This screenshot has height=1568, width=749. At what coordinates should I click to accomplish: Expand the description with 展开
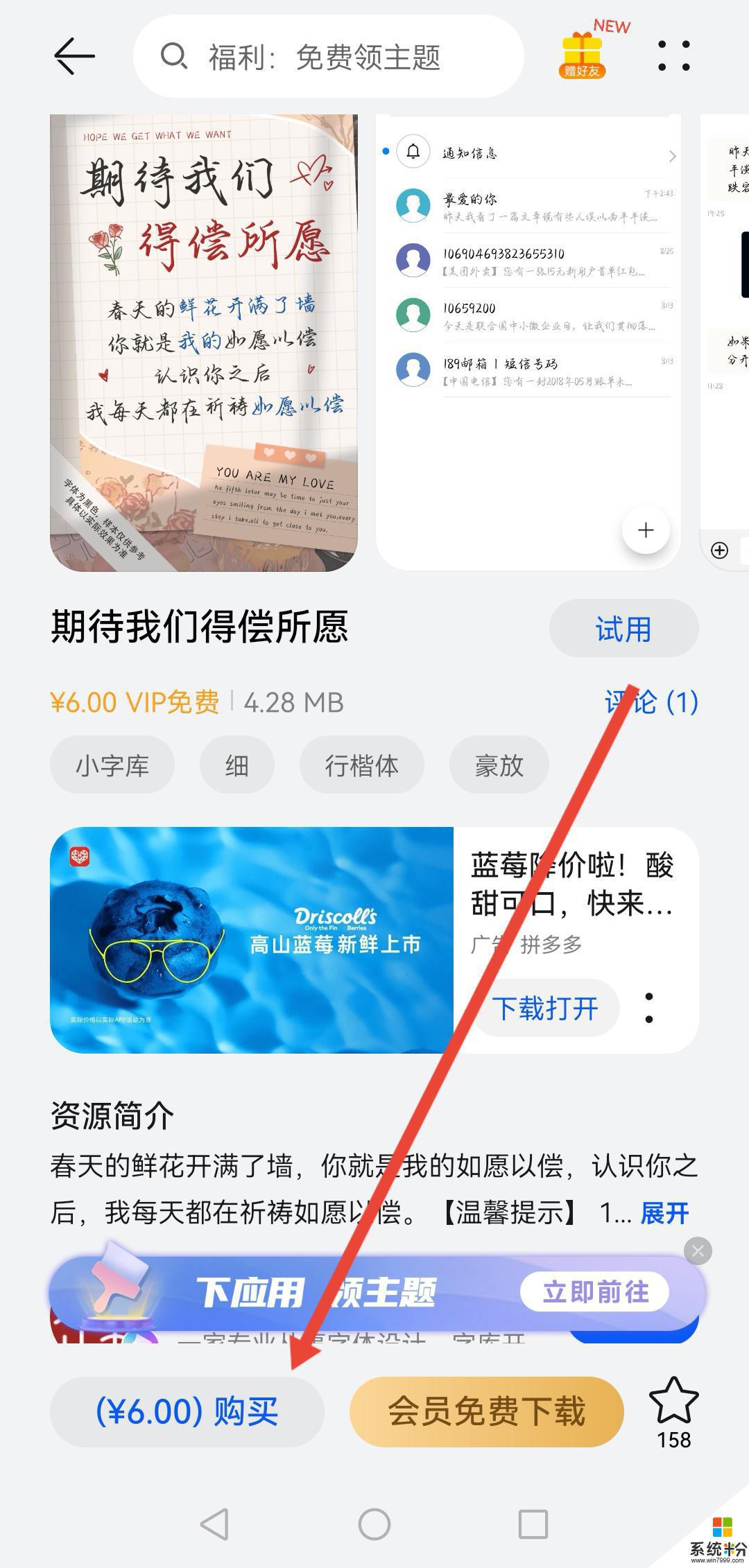click(x=664, y=1213)
